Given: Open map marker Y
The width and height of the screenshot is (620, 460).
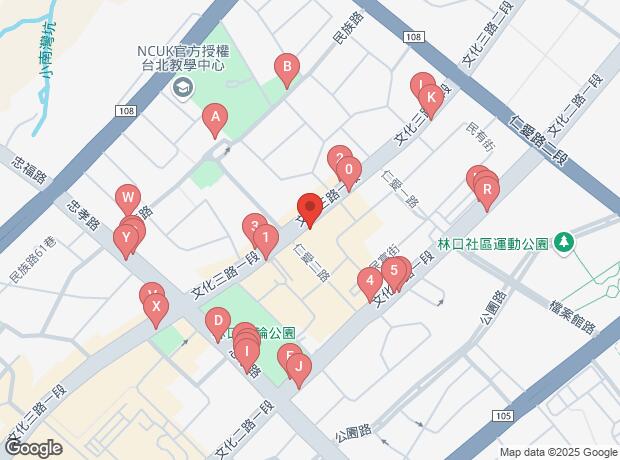Looking at the screenshot, I should click(125, 238).
